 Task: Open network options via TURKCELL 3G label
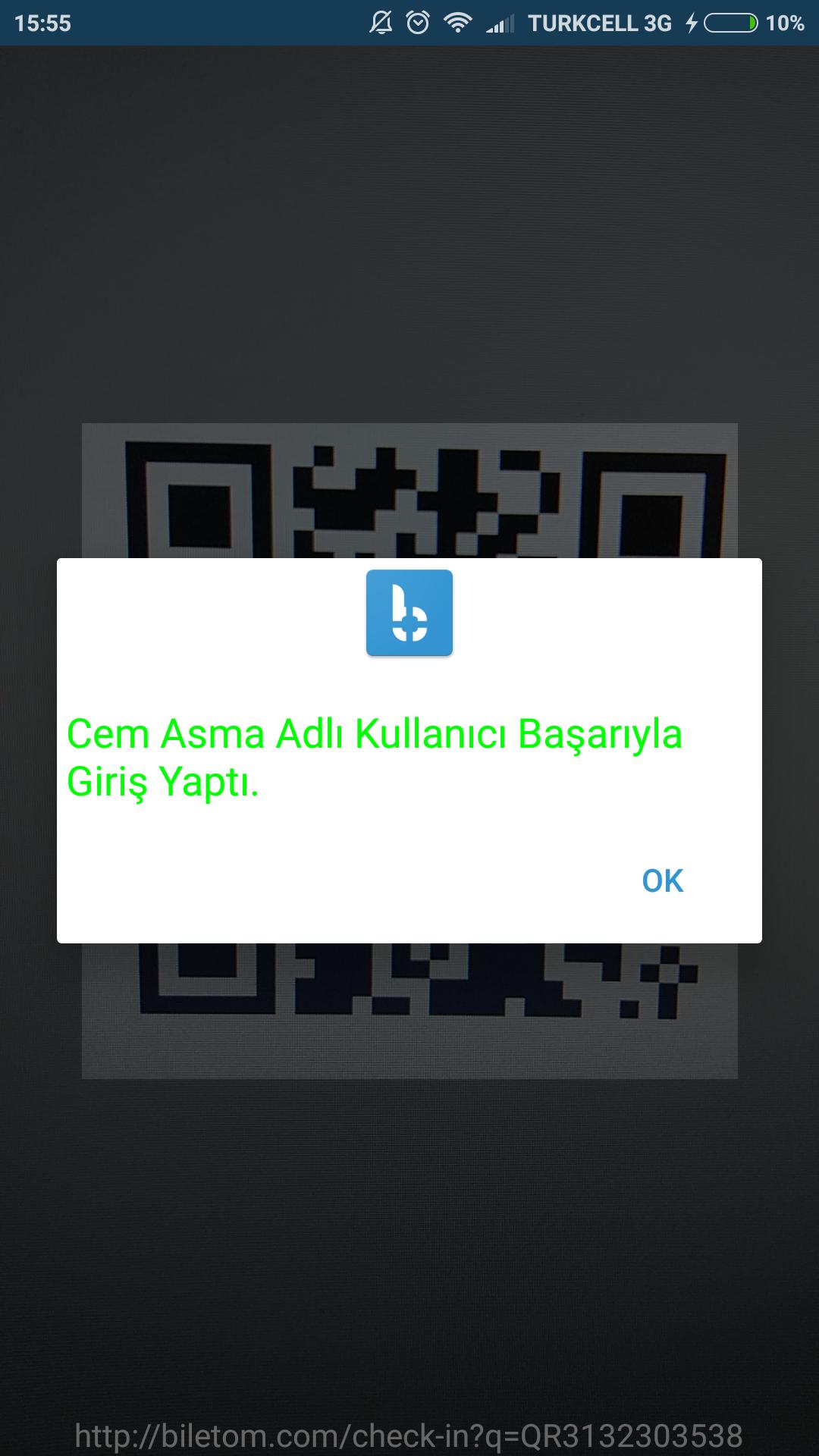coord(599,23)
